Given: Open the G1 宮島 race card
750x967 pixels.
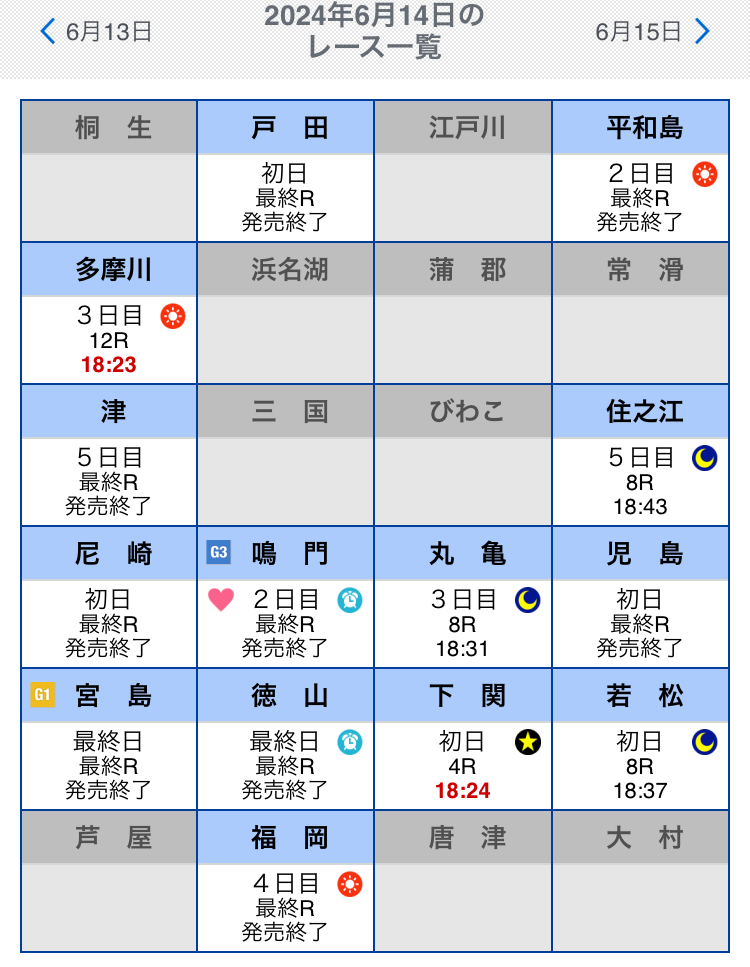Looking at the screenshot, I should 109,765.
